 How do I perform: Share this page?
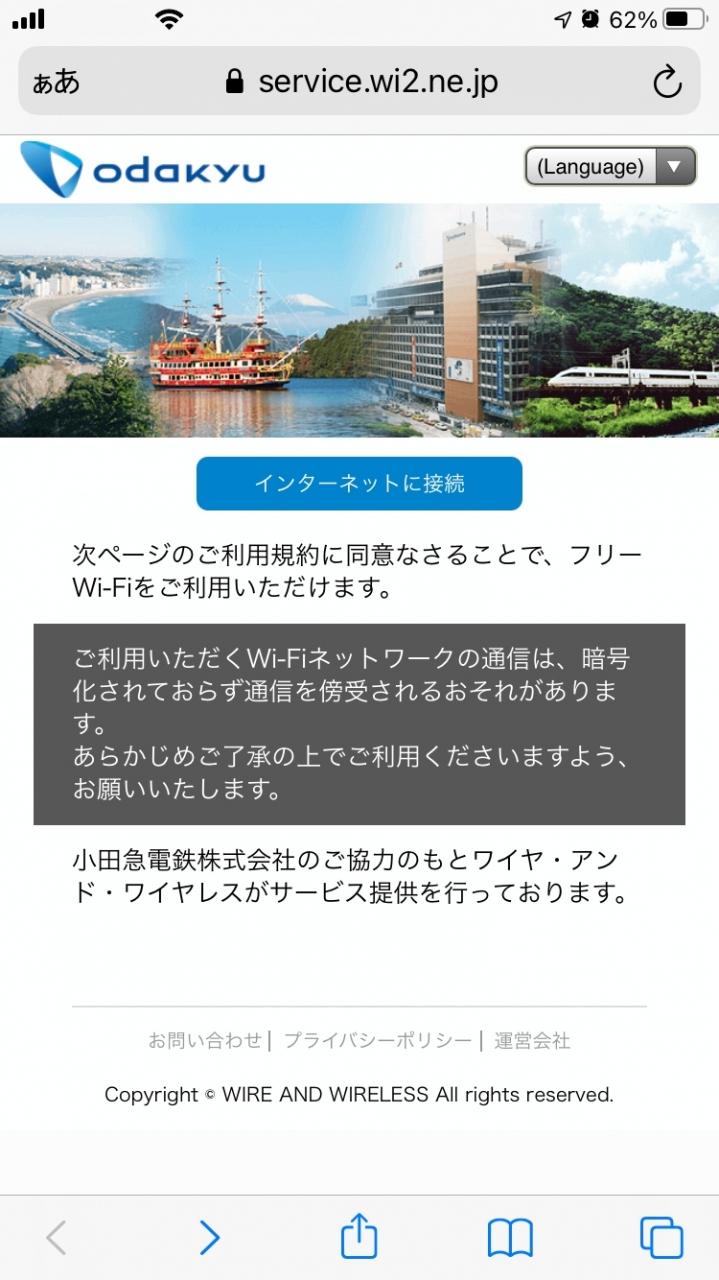(x=359, y=1236)
